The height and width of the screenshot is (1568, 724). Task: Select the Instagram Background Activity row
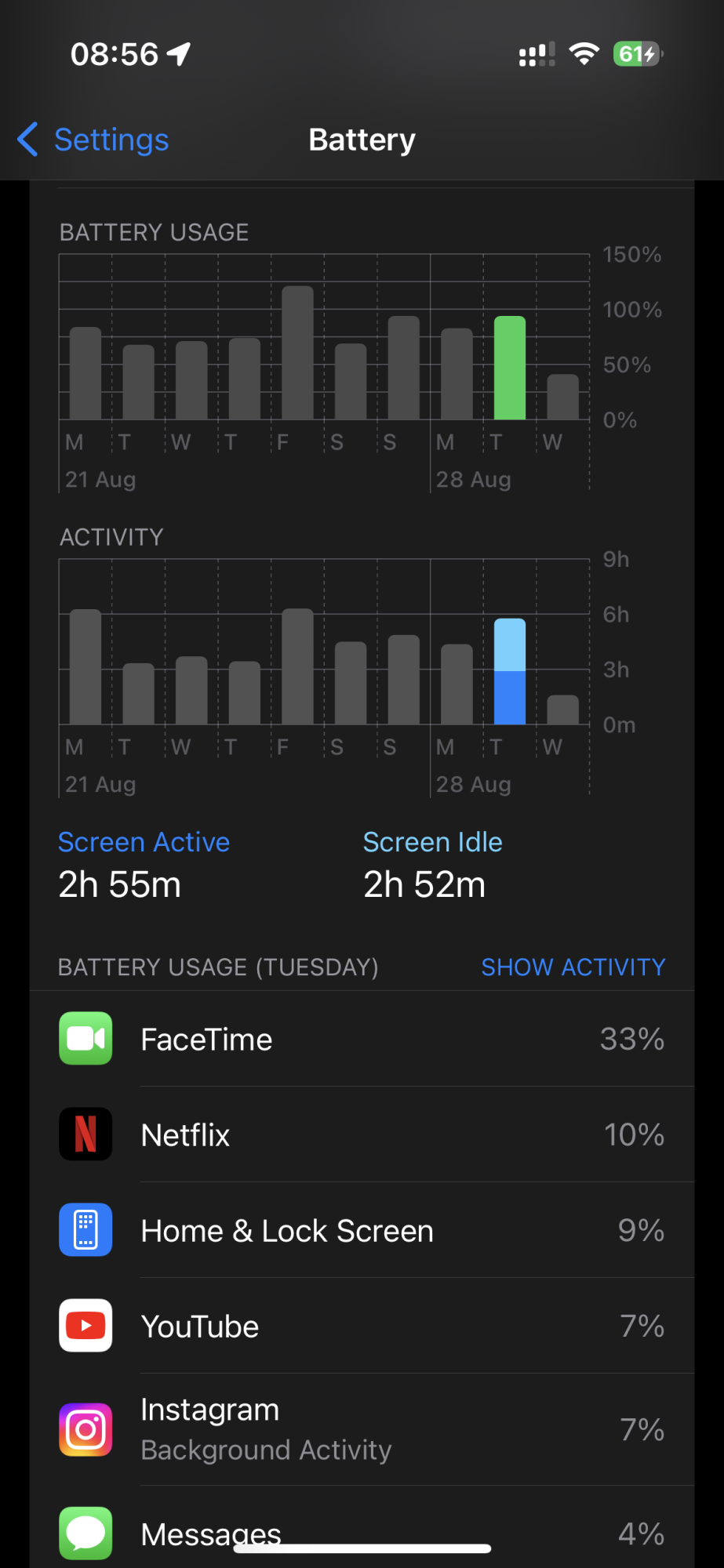click(x=362, y=1430)
